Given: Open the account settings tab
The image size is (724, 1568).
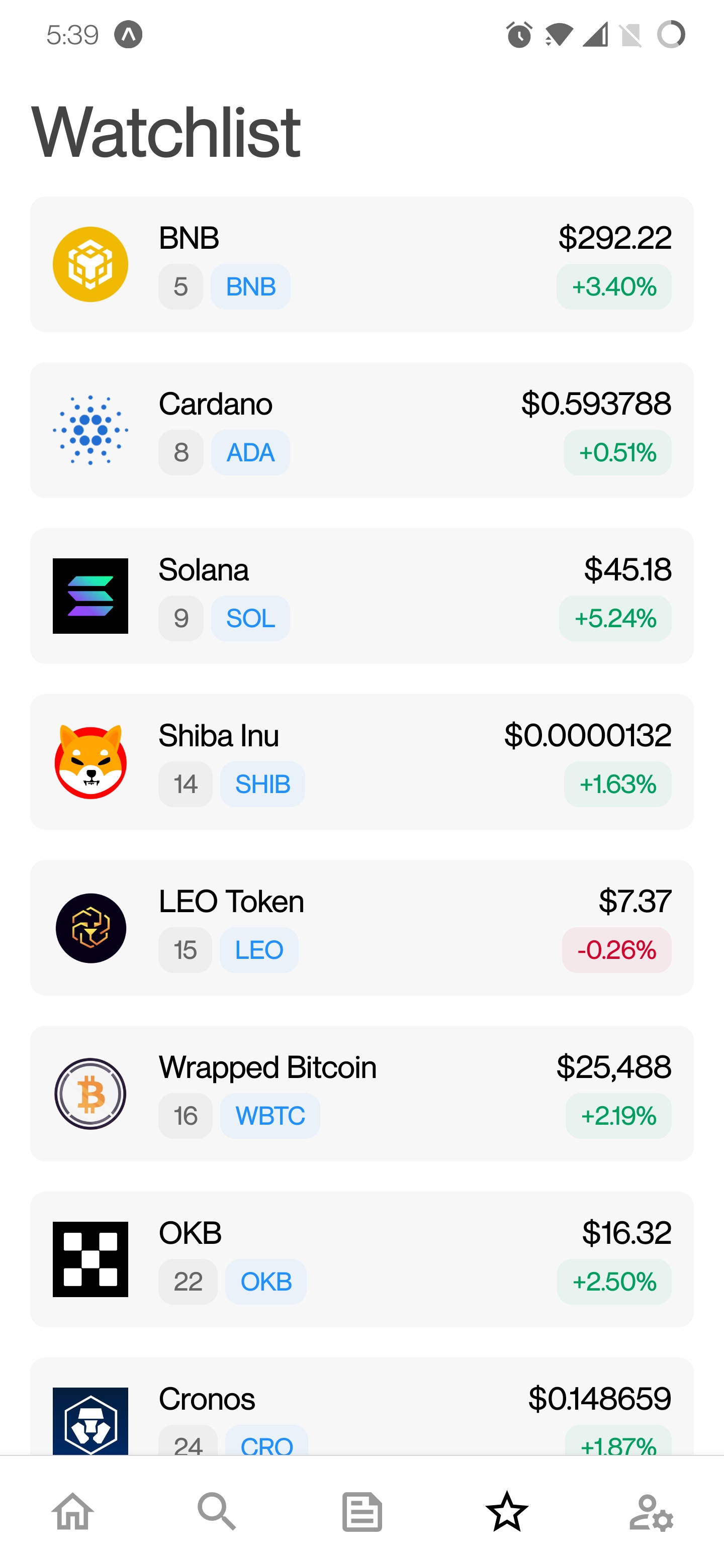Looking at the screenshot, I should click(651, 1511).
